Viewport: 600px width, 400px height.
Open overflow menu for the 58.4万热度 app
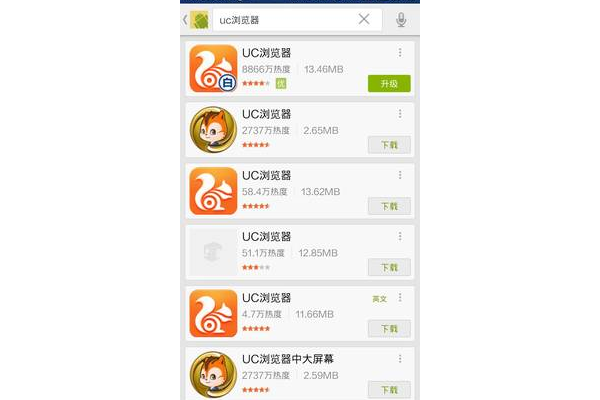click(400, 175)
